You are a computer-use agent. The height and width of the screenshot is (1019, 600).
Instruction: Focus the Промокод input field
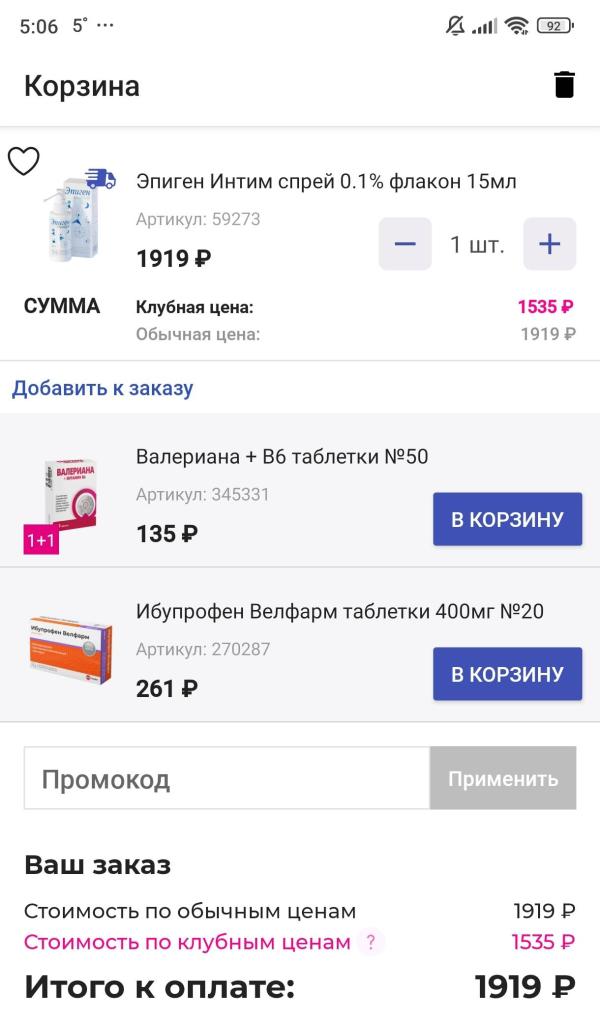(x=227, y=779)
